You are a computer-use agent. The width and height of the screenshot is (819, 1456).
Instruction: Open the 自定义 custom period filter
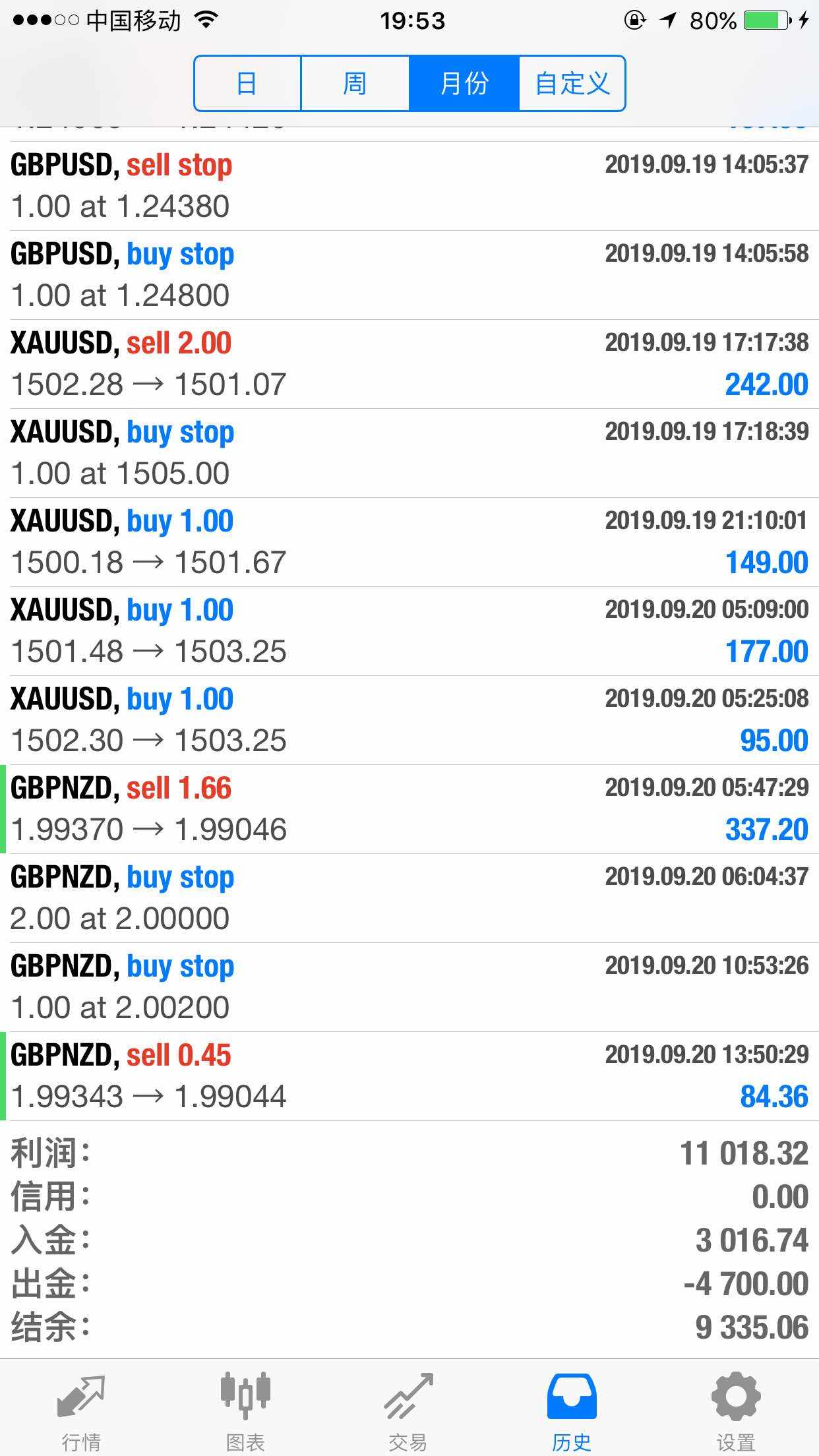point(572,84)
